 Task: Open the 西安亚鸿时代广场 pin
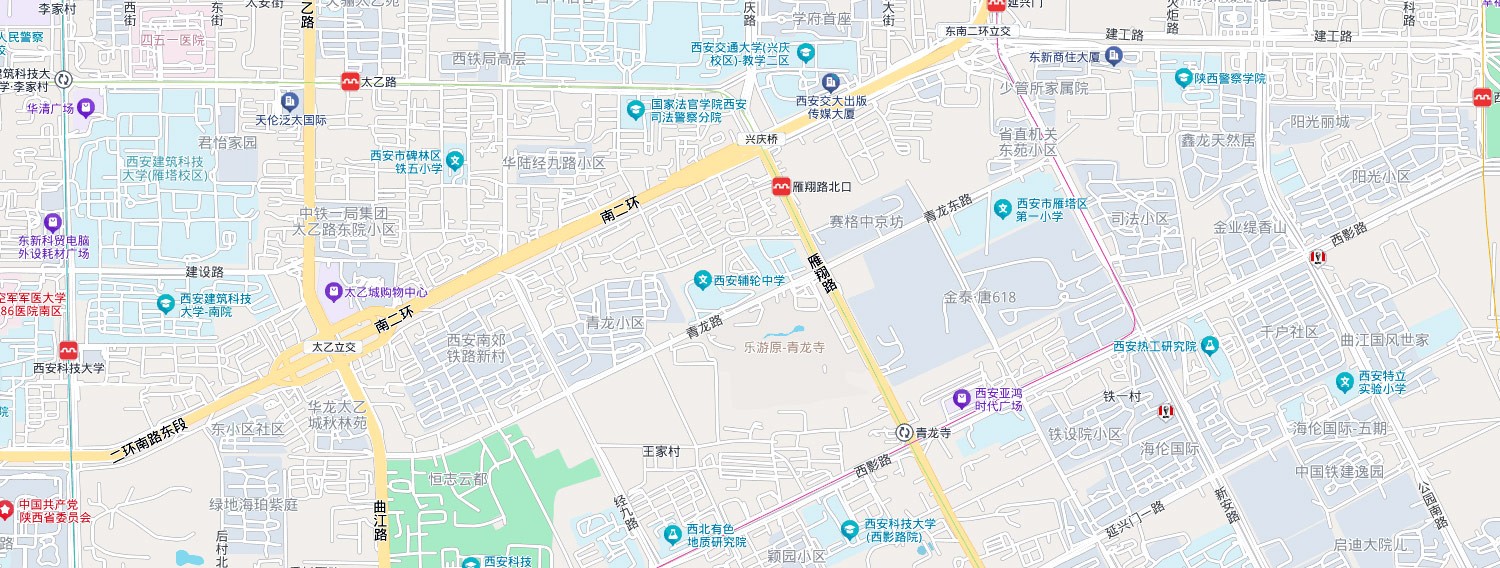click(962, 399)
